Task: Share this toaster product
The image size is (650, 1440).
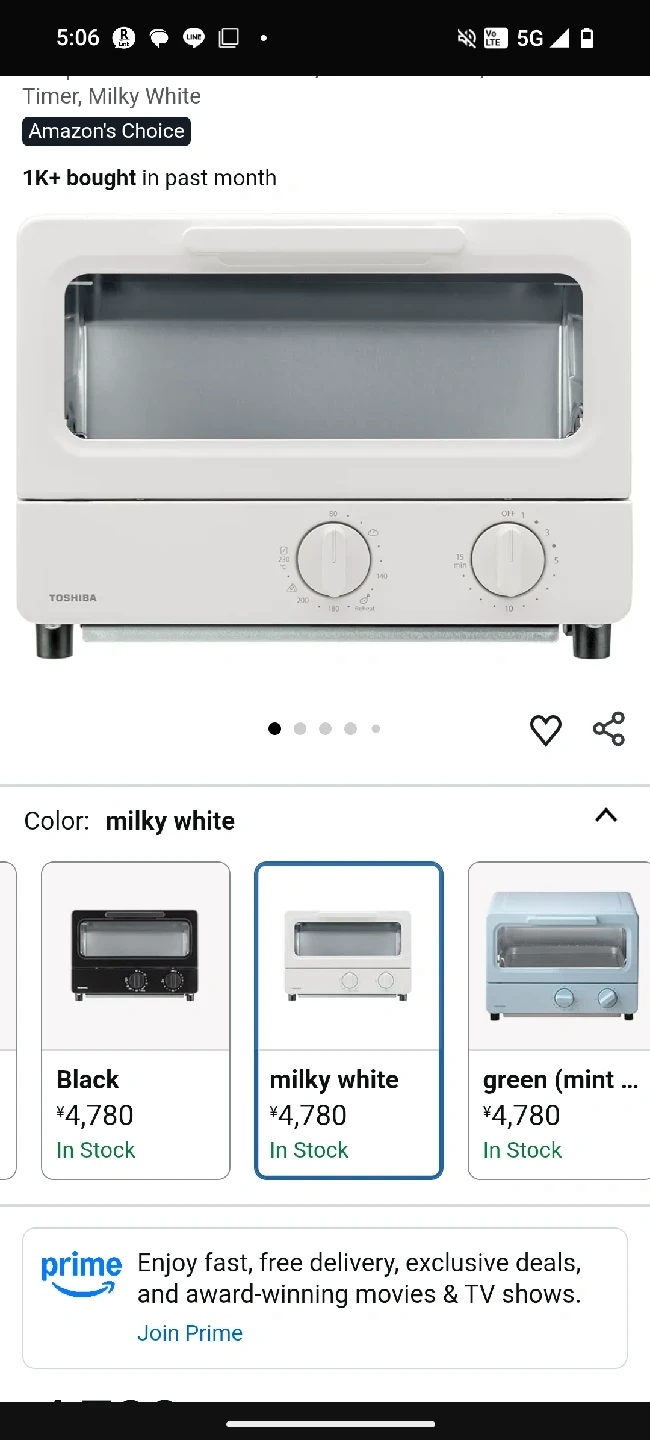Action: pos(608,729)
